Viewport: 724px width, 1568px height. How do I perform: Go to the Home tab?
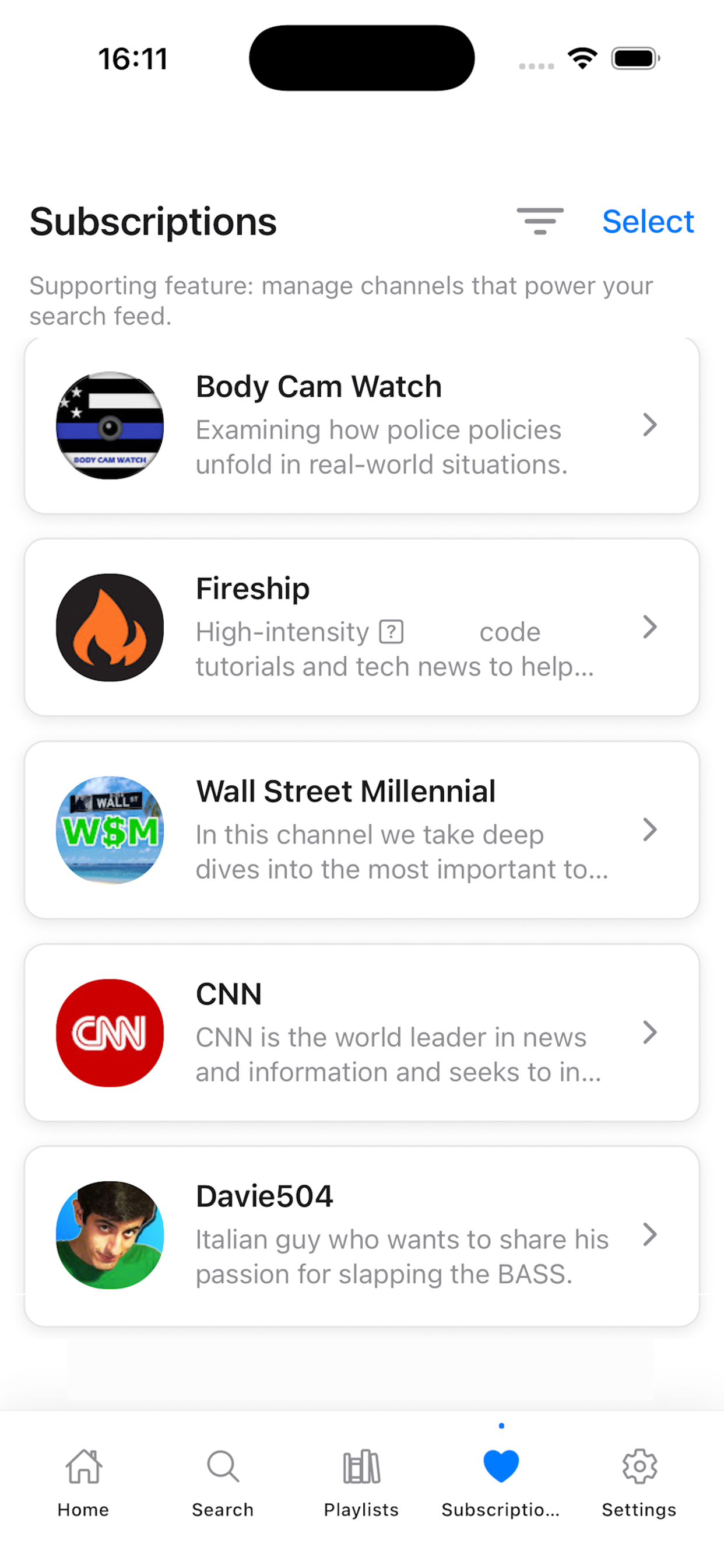[x=83, y=1483]
